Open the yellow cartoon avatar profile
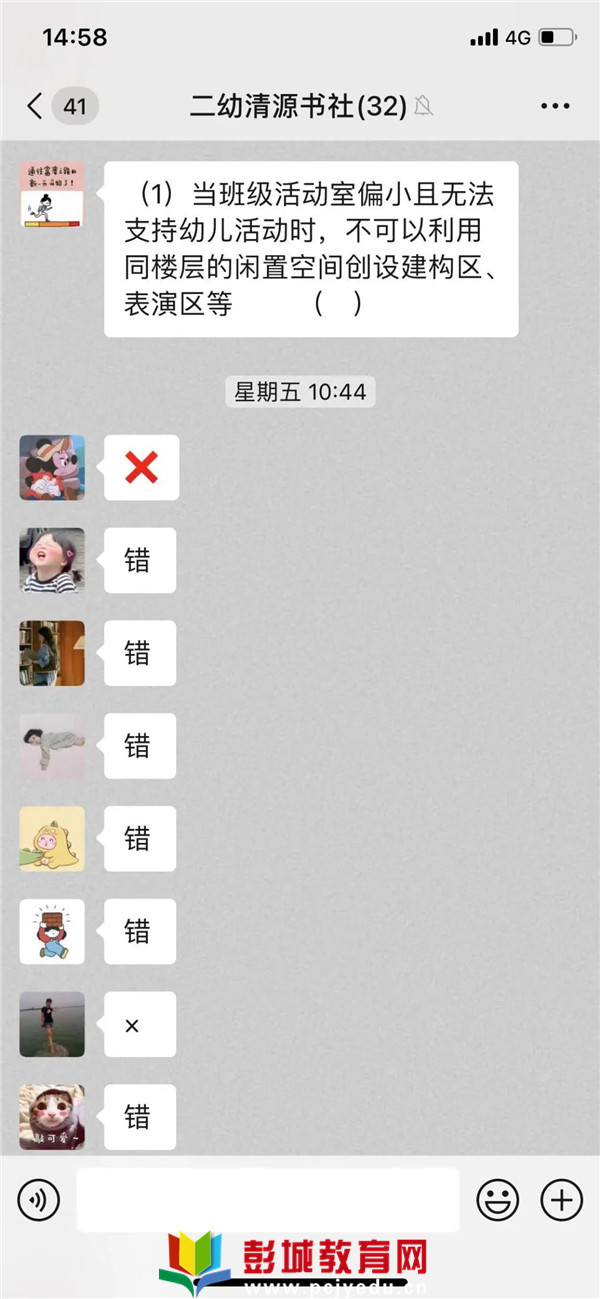 [x=52, y=838]
